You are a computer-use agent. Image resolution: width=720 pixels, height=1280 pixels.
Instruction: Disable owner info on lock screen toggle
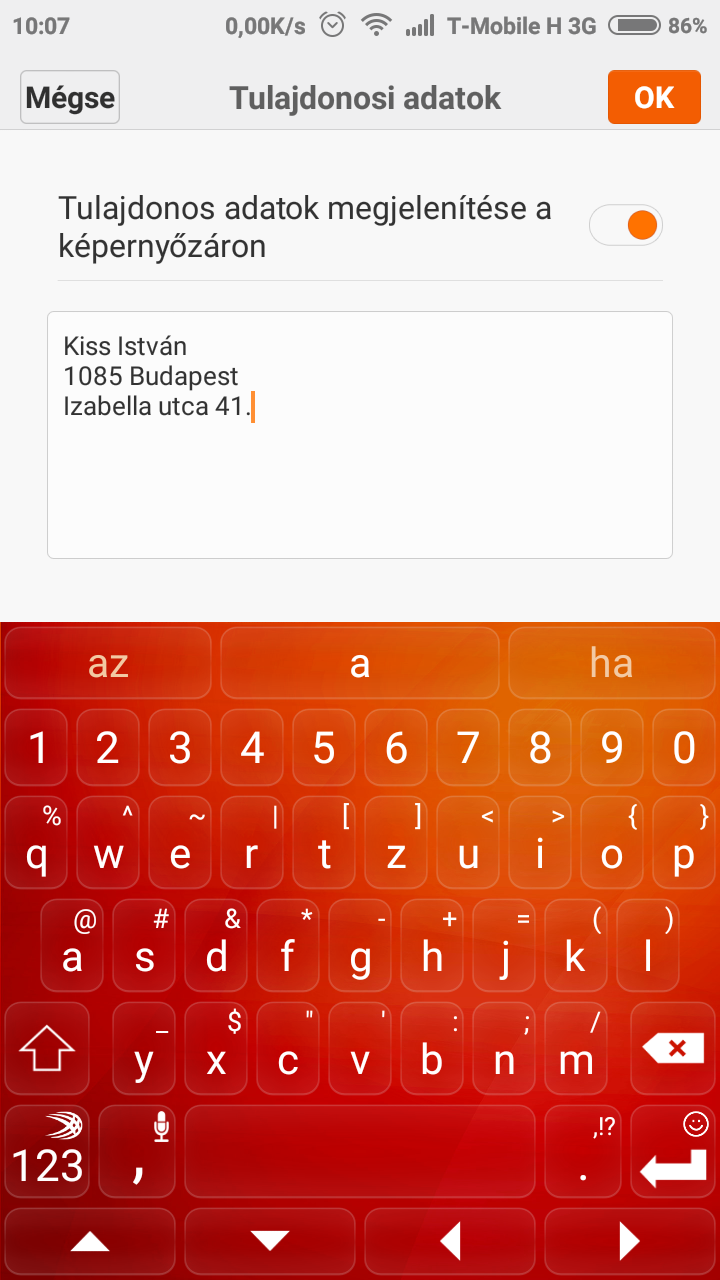click(626, 225)
